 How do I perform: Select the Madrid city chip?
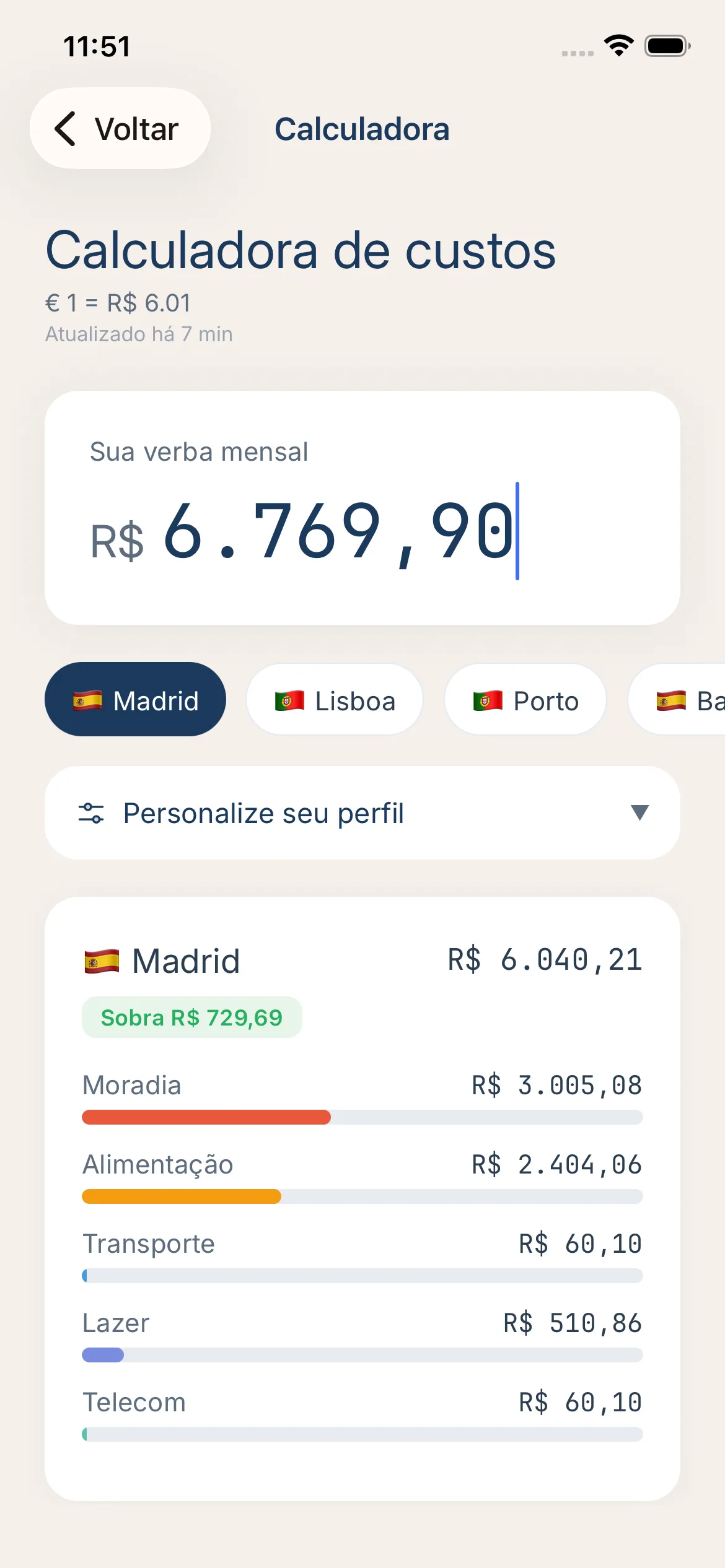pyautogui.click(x=135, y=699)
